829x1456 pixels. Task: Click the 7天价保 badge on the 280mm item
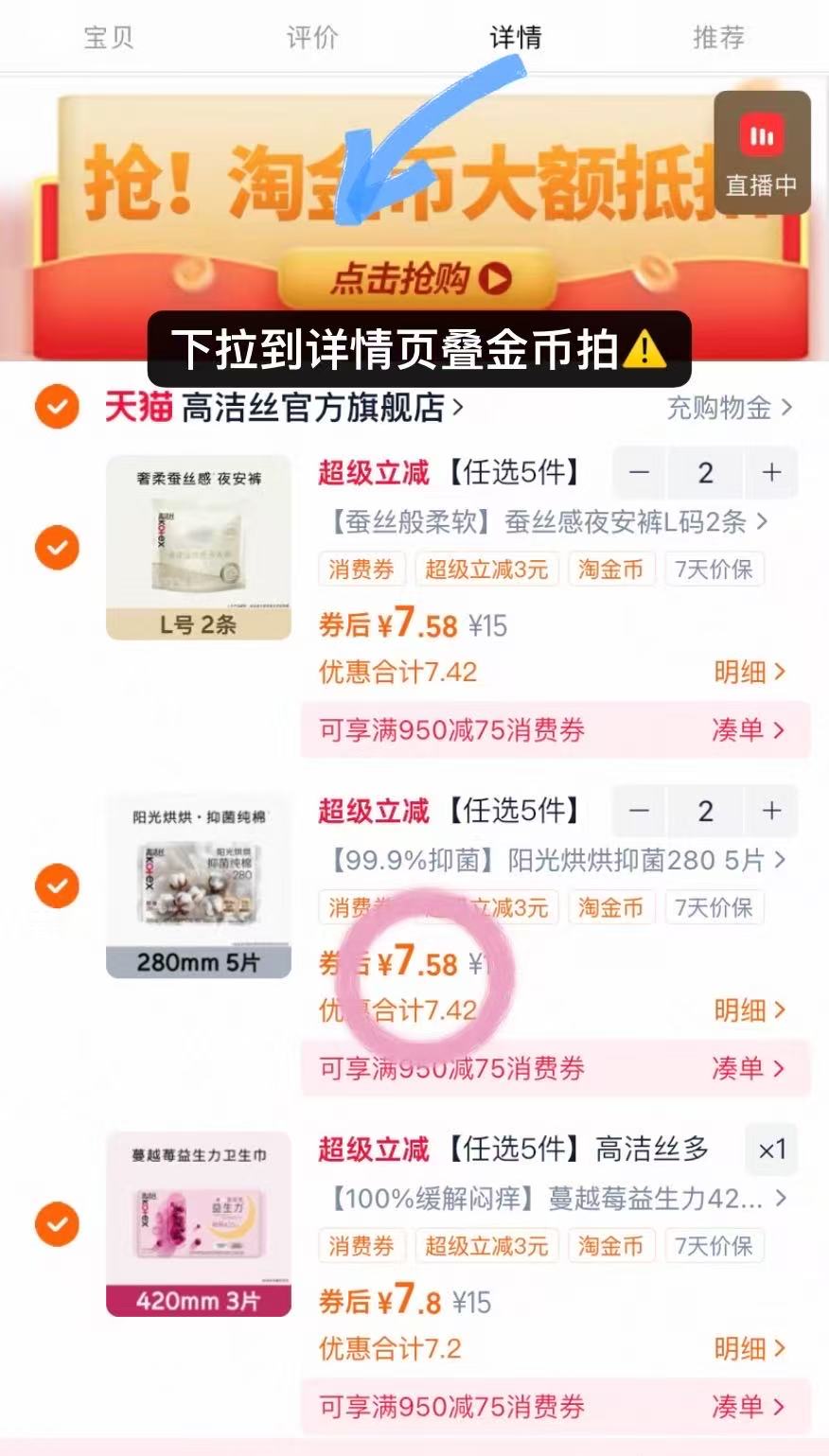[714, 907]
